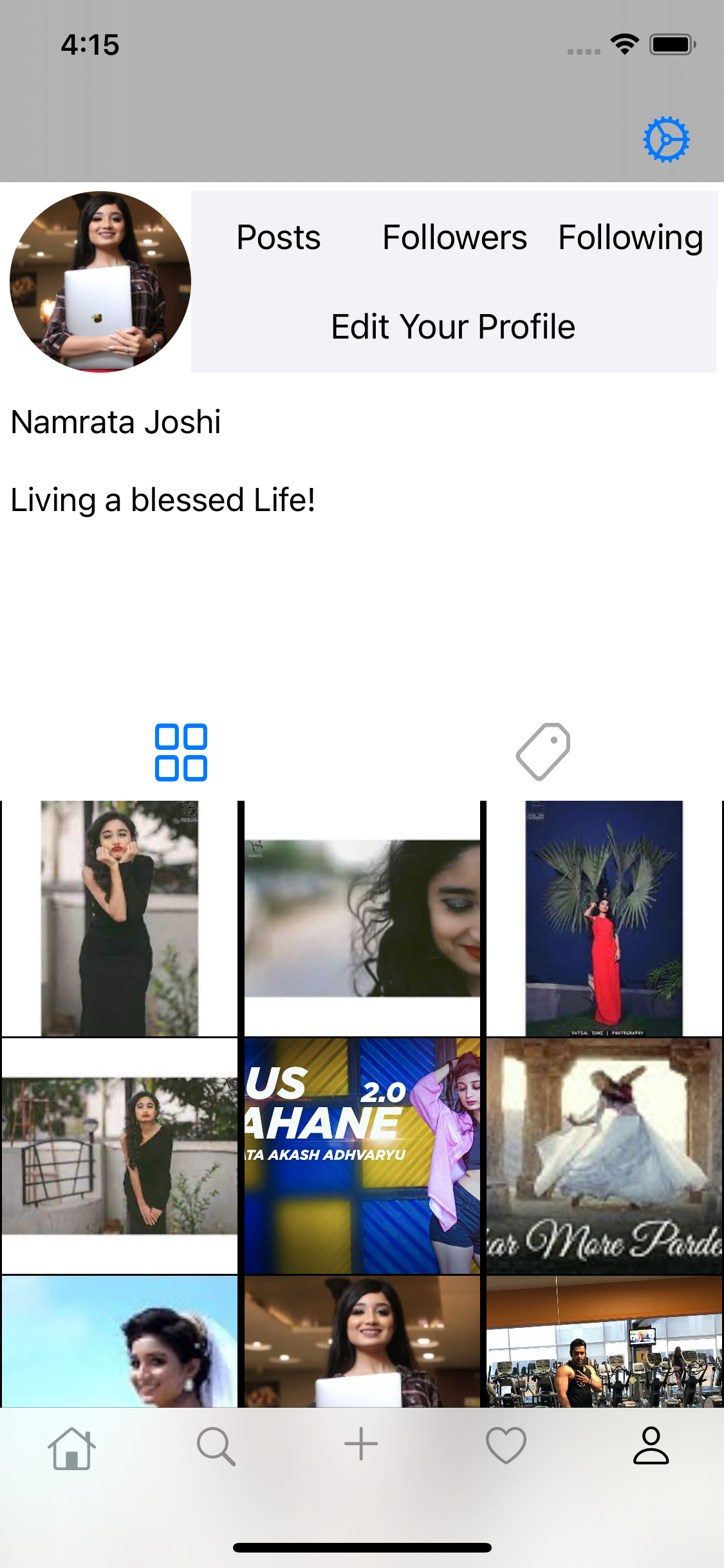Tap Edit Your Profile
Image resolution: width=724 pixels, height=1568 pixels.
coord(452,326)
